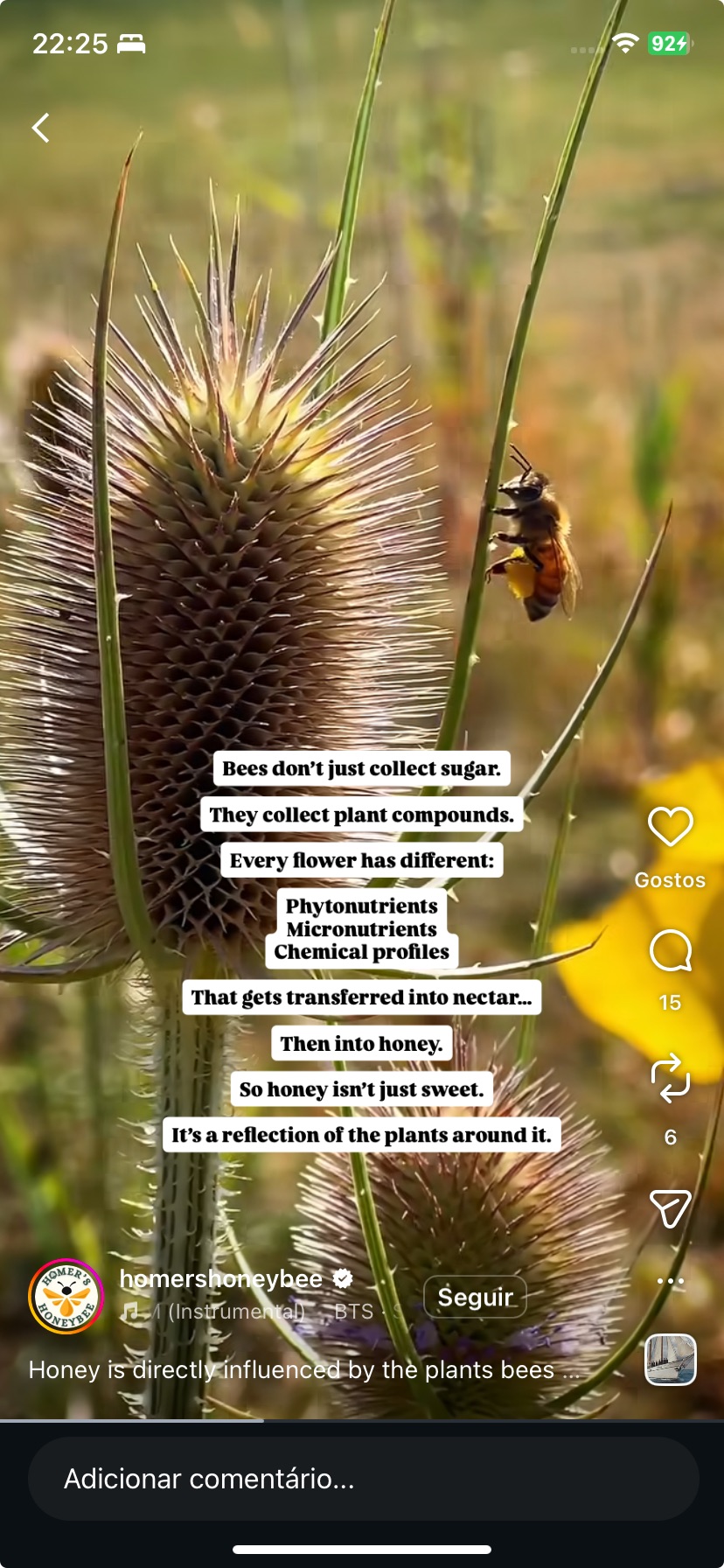Like this reel with the heart icon
The width and height of the screenshot is (724, 1568).
click(x=670, y=826)
